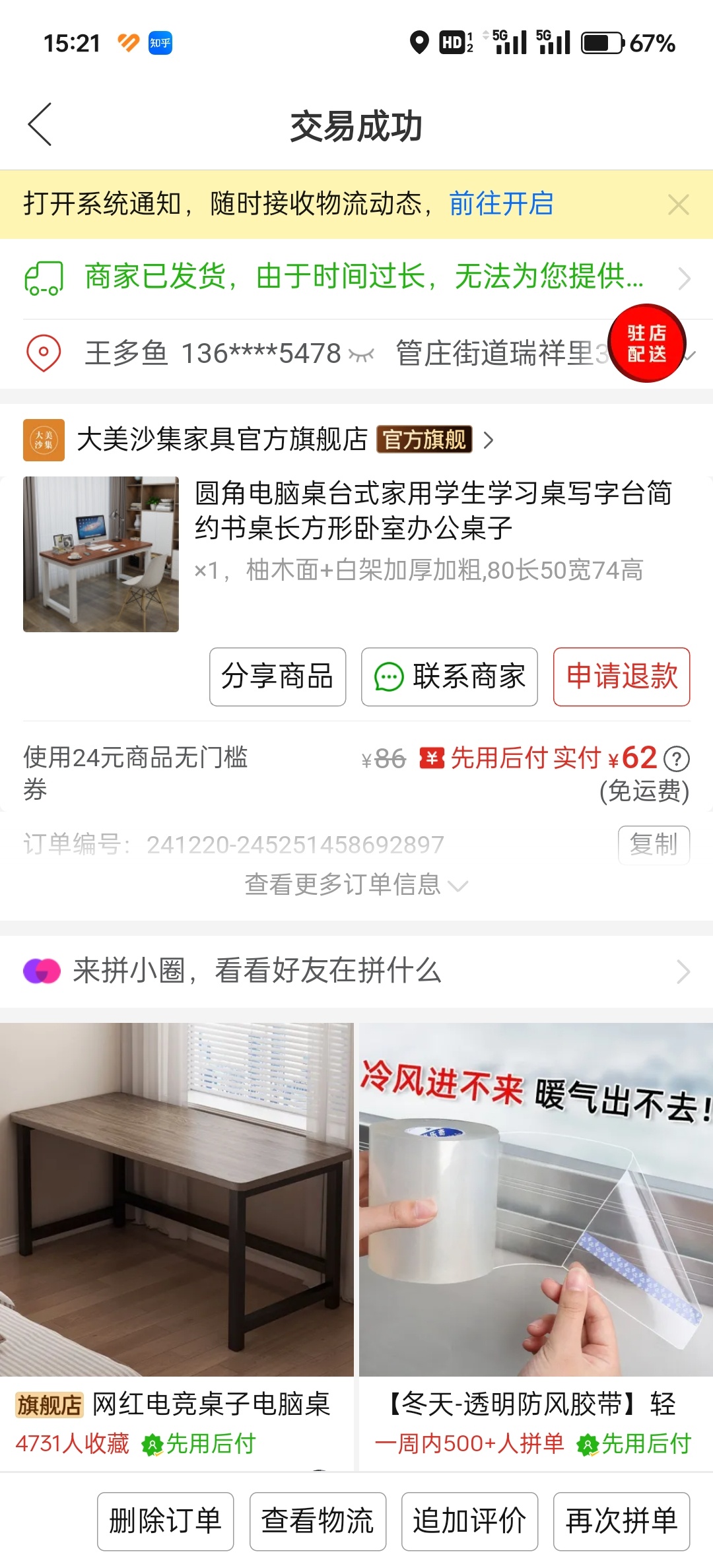Visit 大美沙集家具官方旗舰店 store
Screen dimensions: 713x1568
(222, 440)
